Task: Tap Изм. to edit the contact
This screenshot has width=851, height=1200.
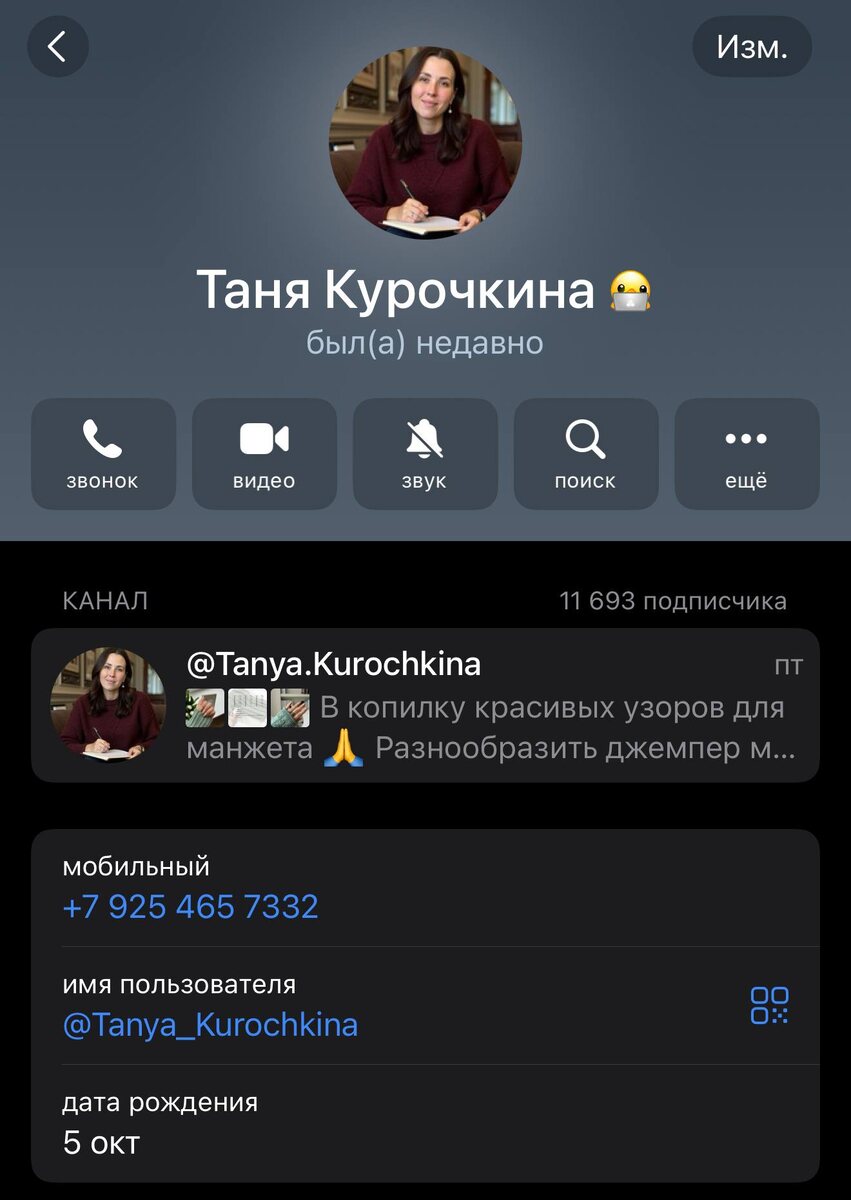Action: [x=752, y=46]
